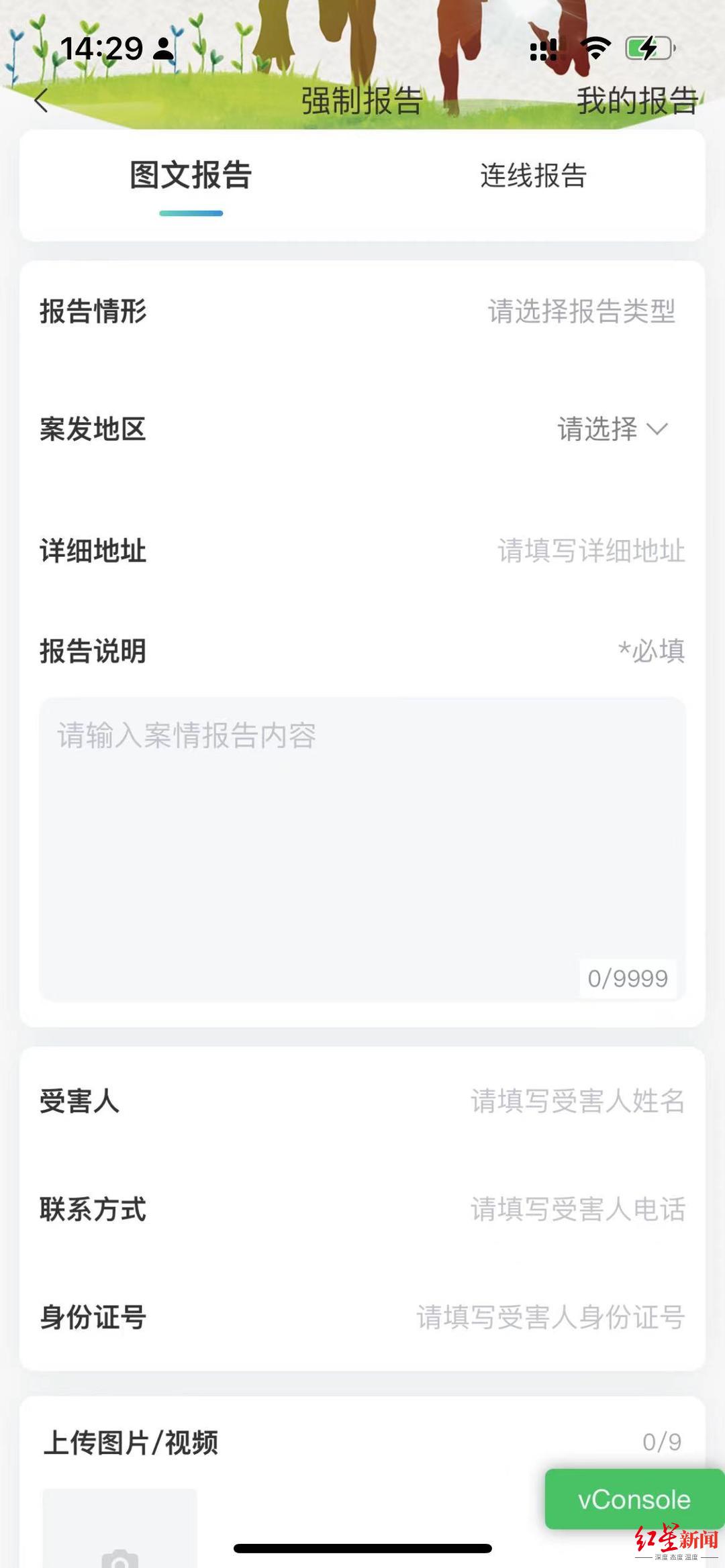The height and width of the screenshot is (1568, 725).
Task: Open the 请选择报告类型 report type picker
Action: tap(583, 312)
